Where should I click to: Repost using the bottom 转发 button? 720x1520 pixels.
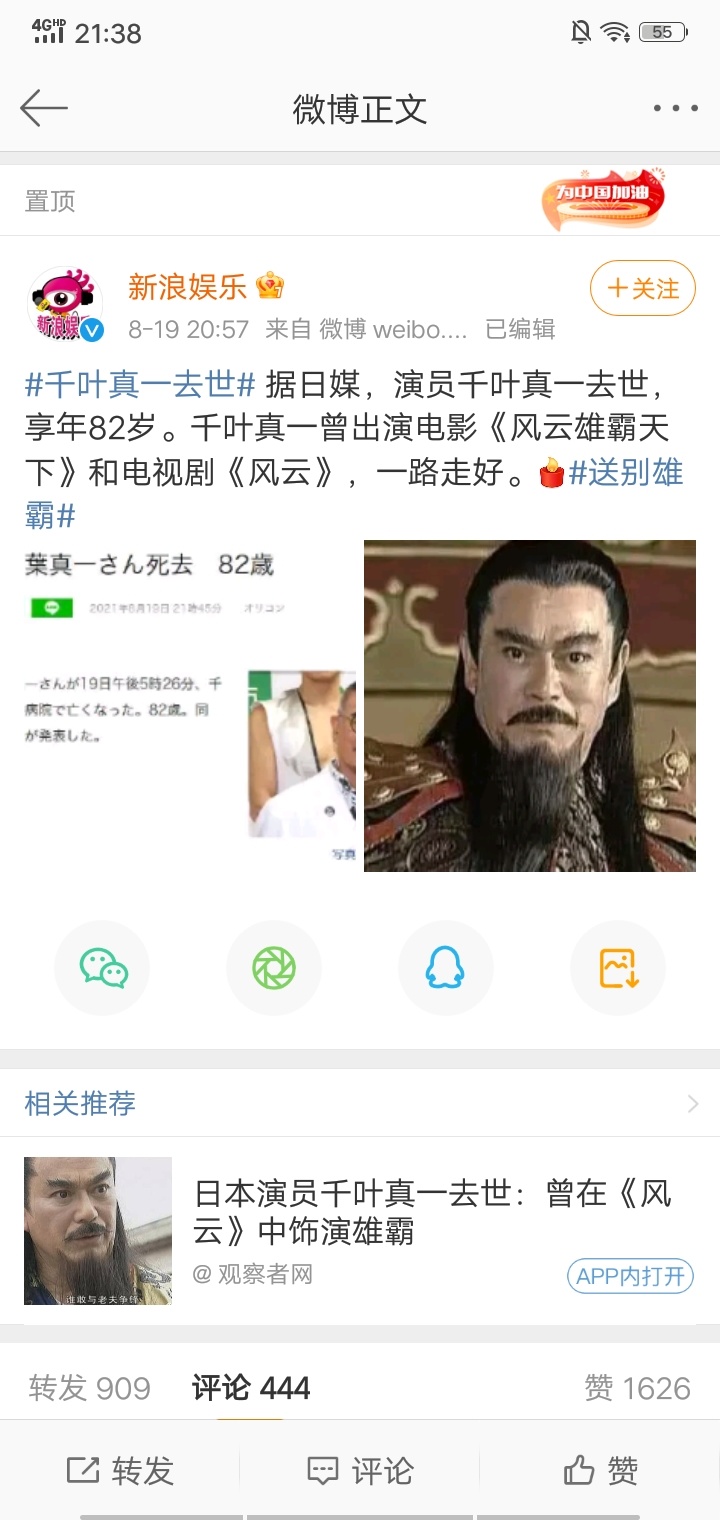tap(120, 1470)
